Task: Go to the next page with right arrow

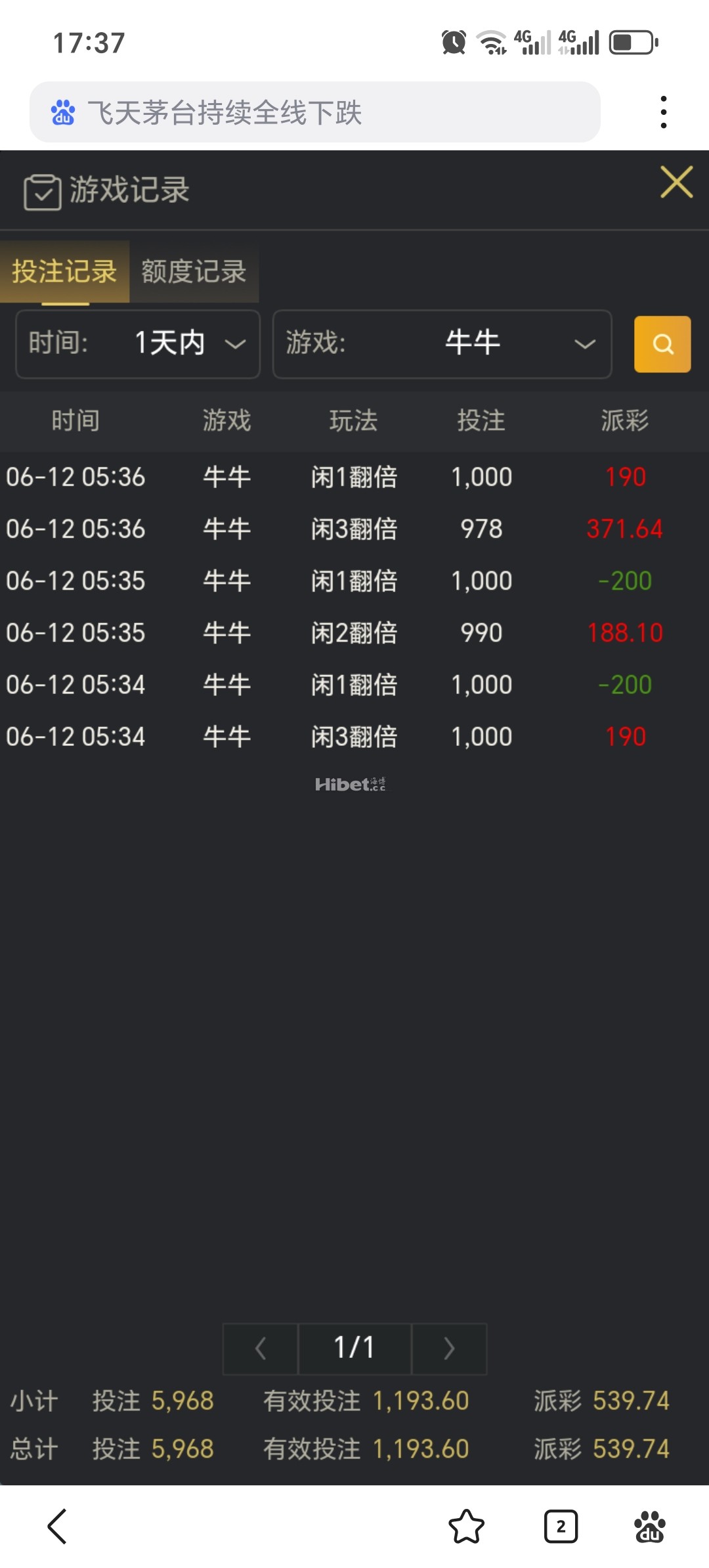Action: pyautogui.click(x=449, y=1349)
